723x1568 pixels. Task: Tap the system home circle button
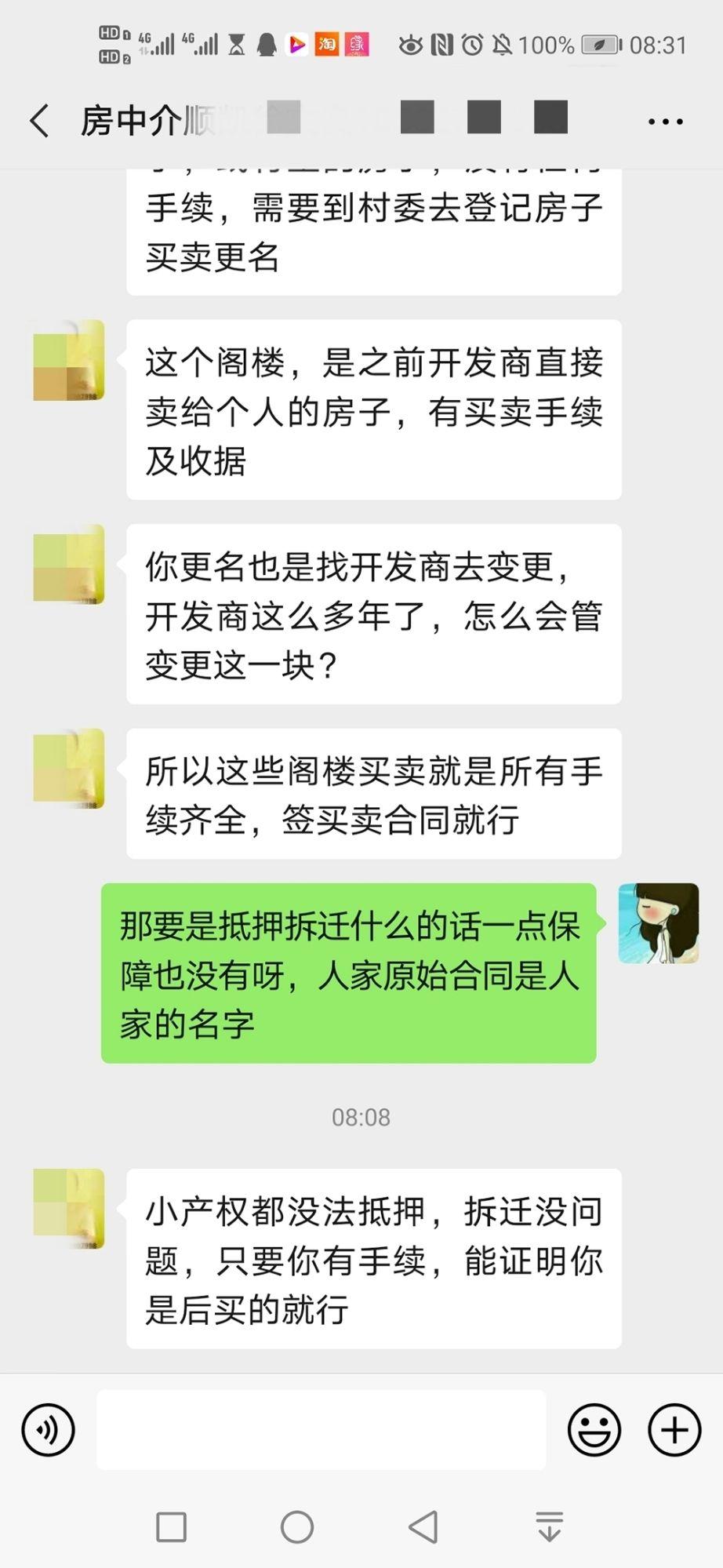297,1527
